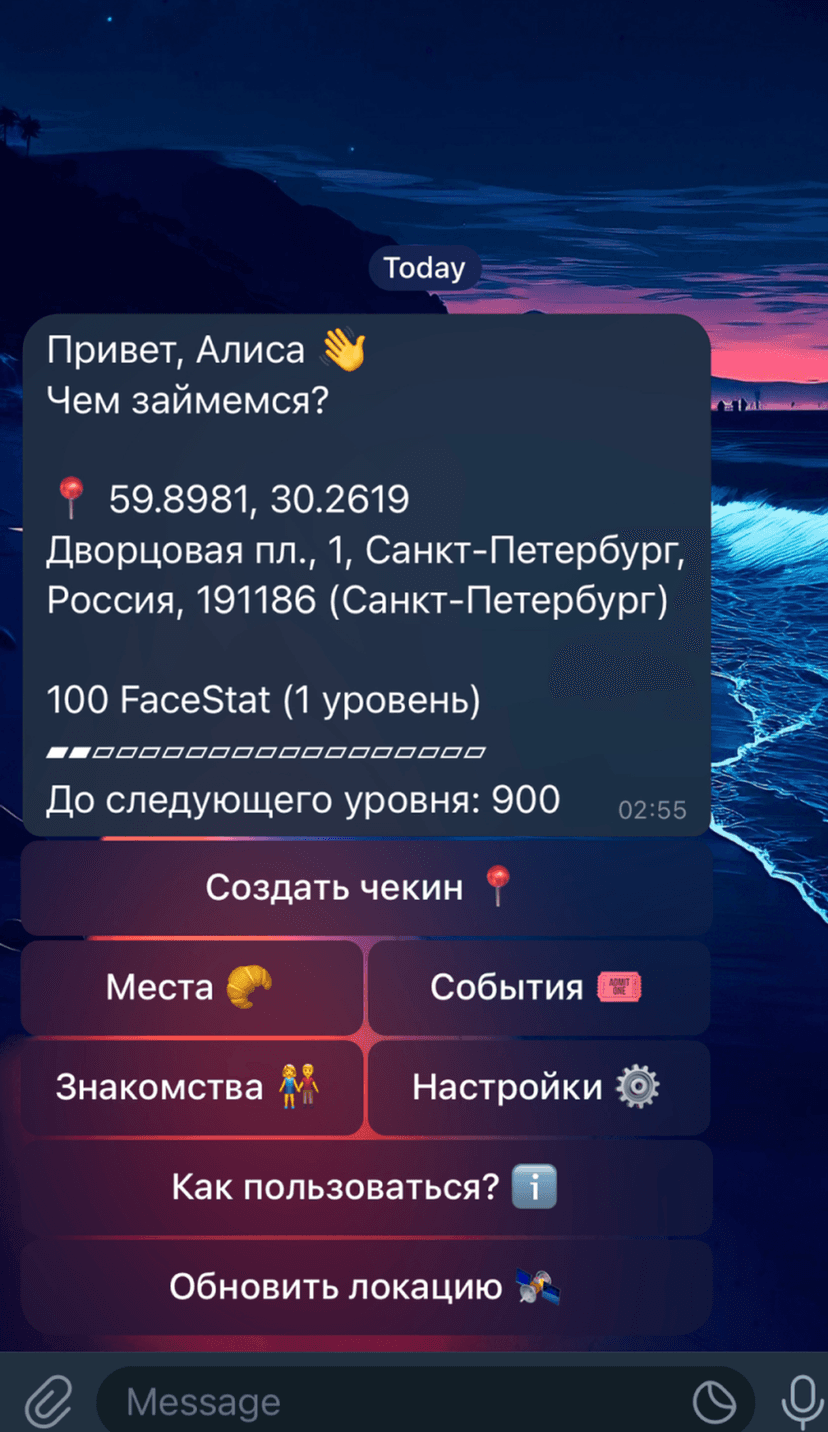Tap the Создать чекин button
This screenshot has height=1432, width=828.
click(366, 887)
